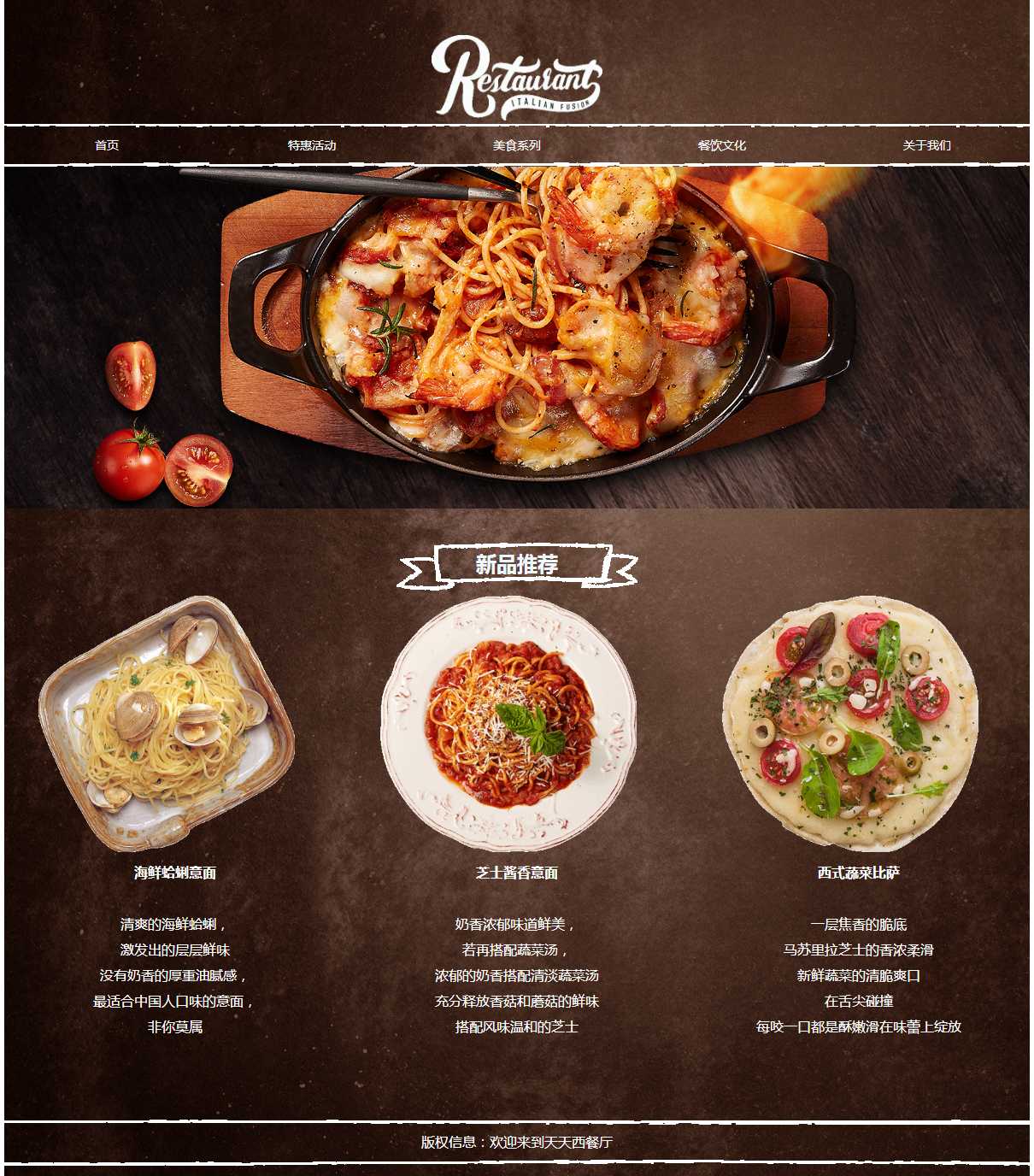
Task: Go to the 特惠活动 page
Action: coord(312,145)
